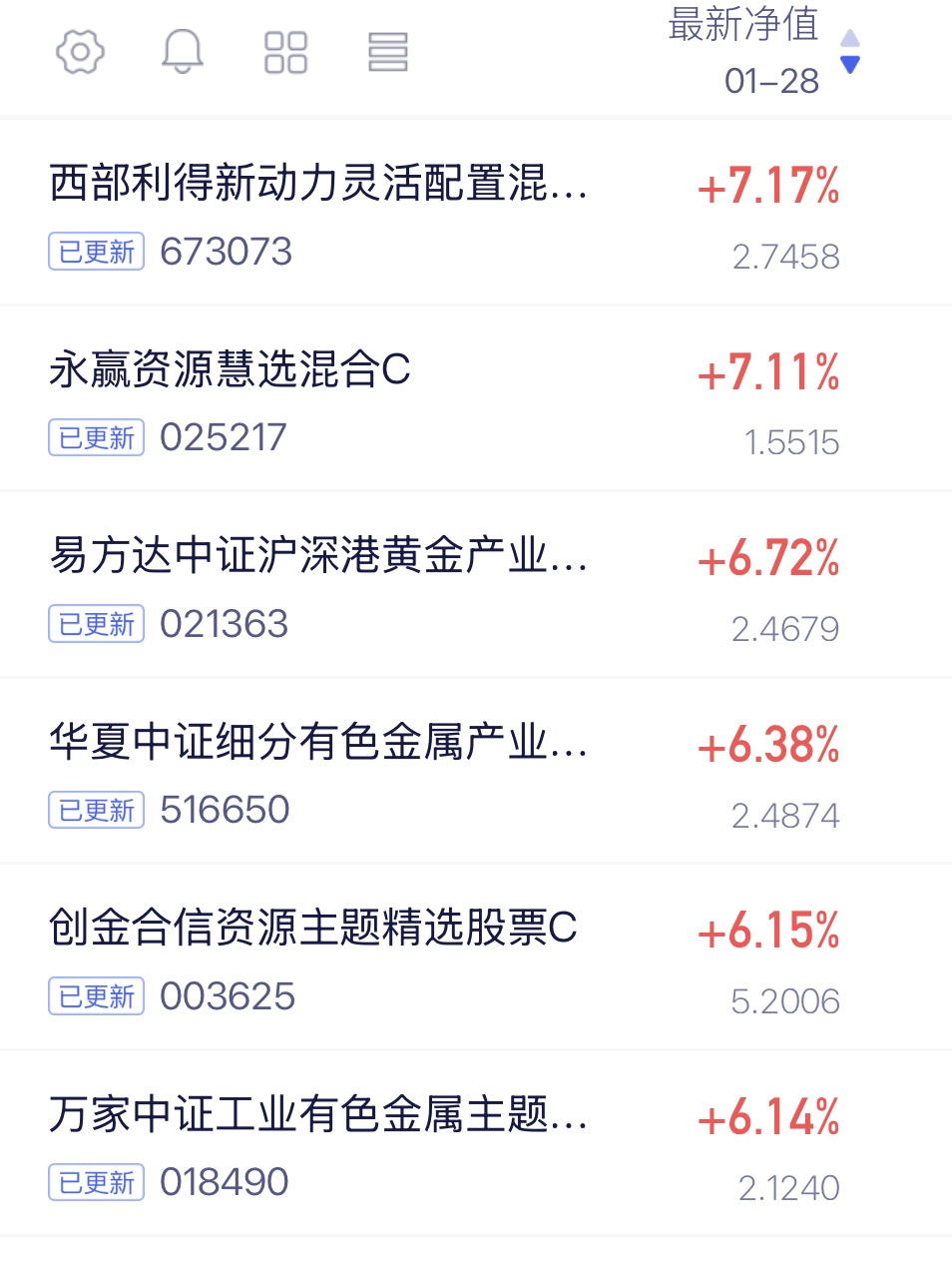
Task: Switch to list view layout
Action: pyautogui.click(x=388, y=52)
